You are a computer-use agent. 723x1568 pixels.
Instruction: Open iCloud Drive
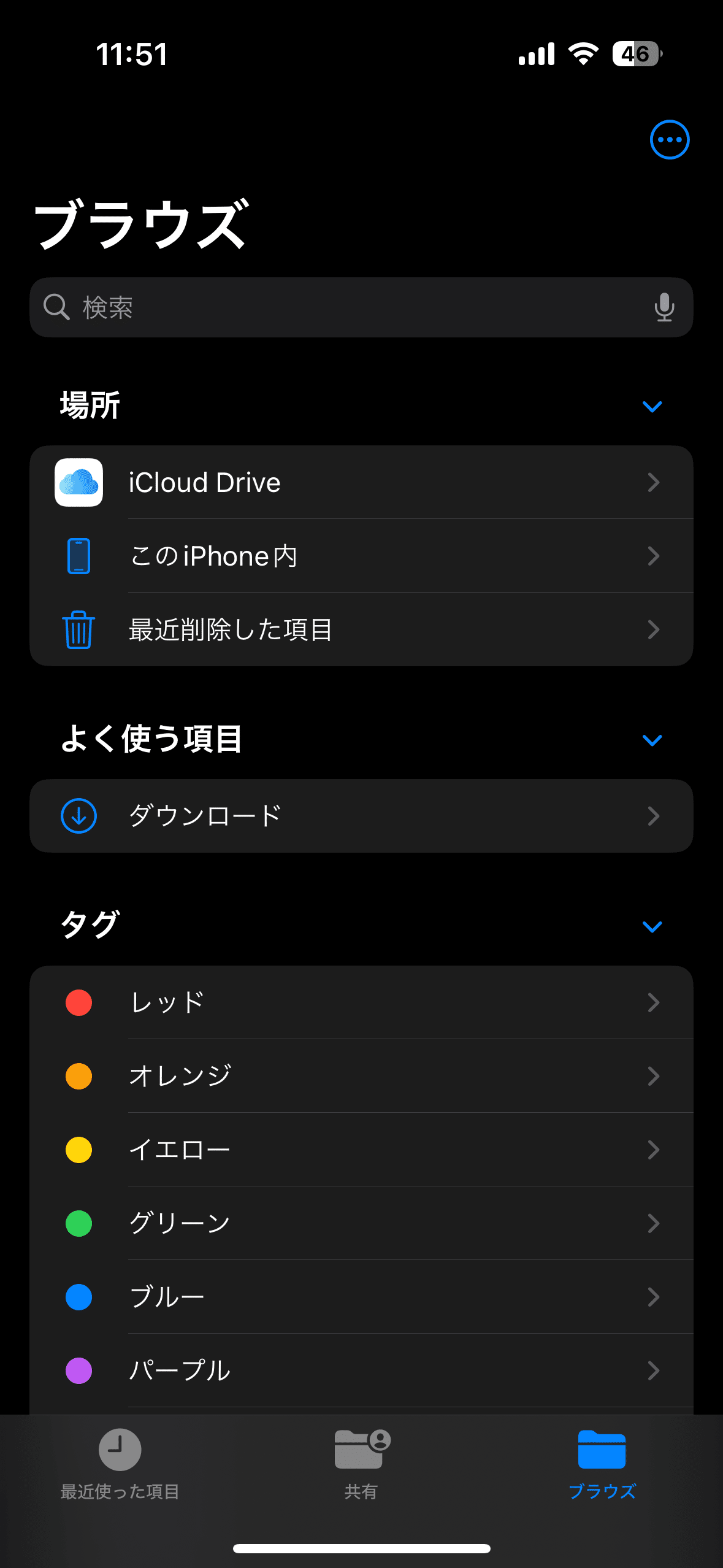click(x=361, y=482)
